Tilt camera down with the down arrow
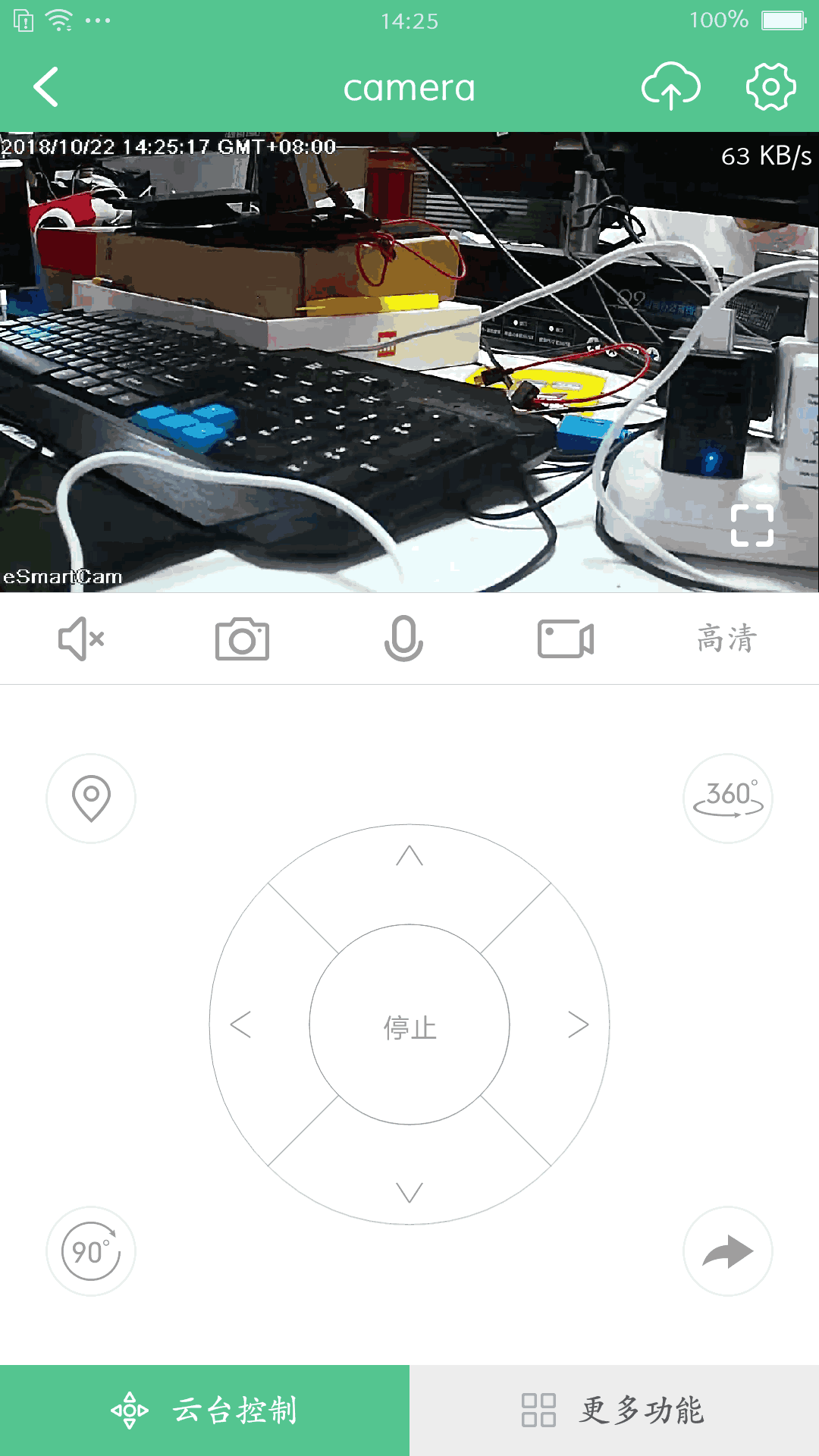Image resolution: width=819 pixels, height=1456 pixels. 409,1192
